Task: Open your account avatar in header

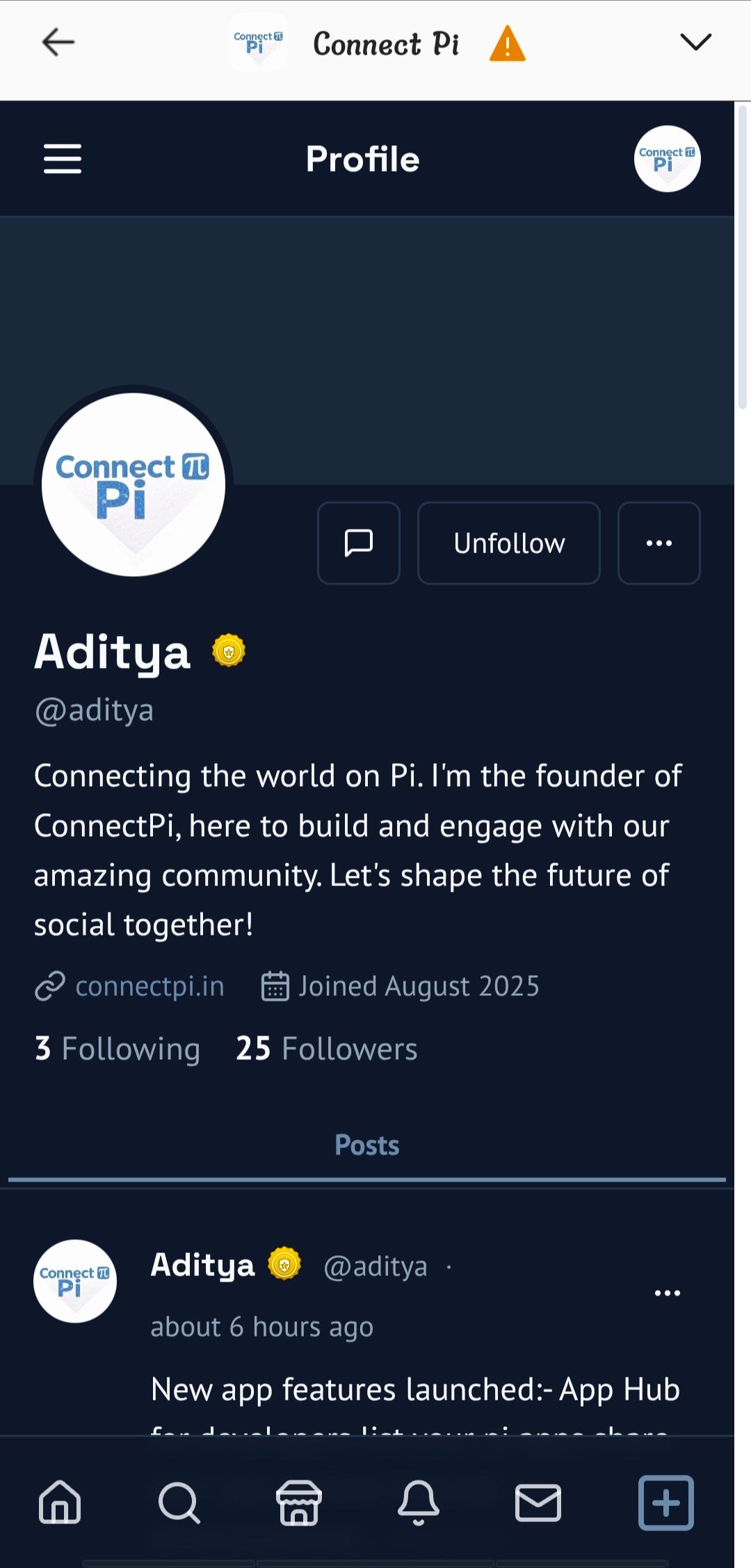Action: (x=667, y=159)
